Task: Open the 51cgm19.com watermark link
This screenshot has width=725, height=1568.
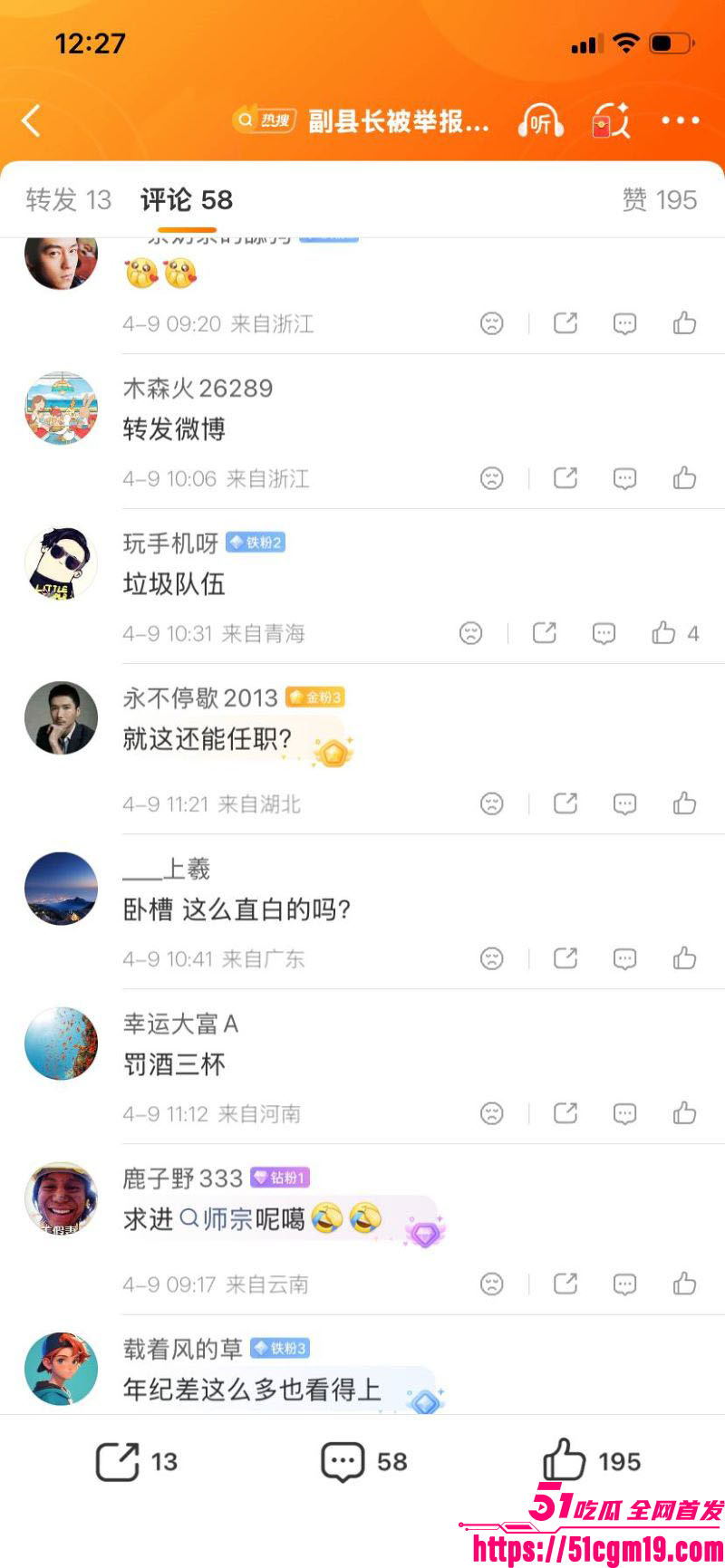Action: click(598, 1546)
